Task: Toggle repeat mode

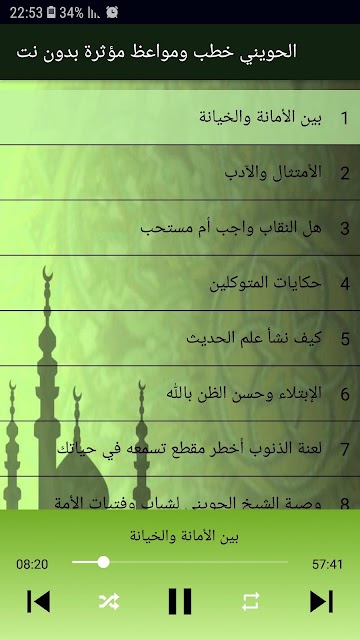Action: point(251,601)
